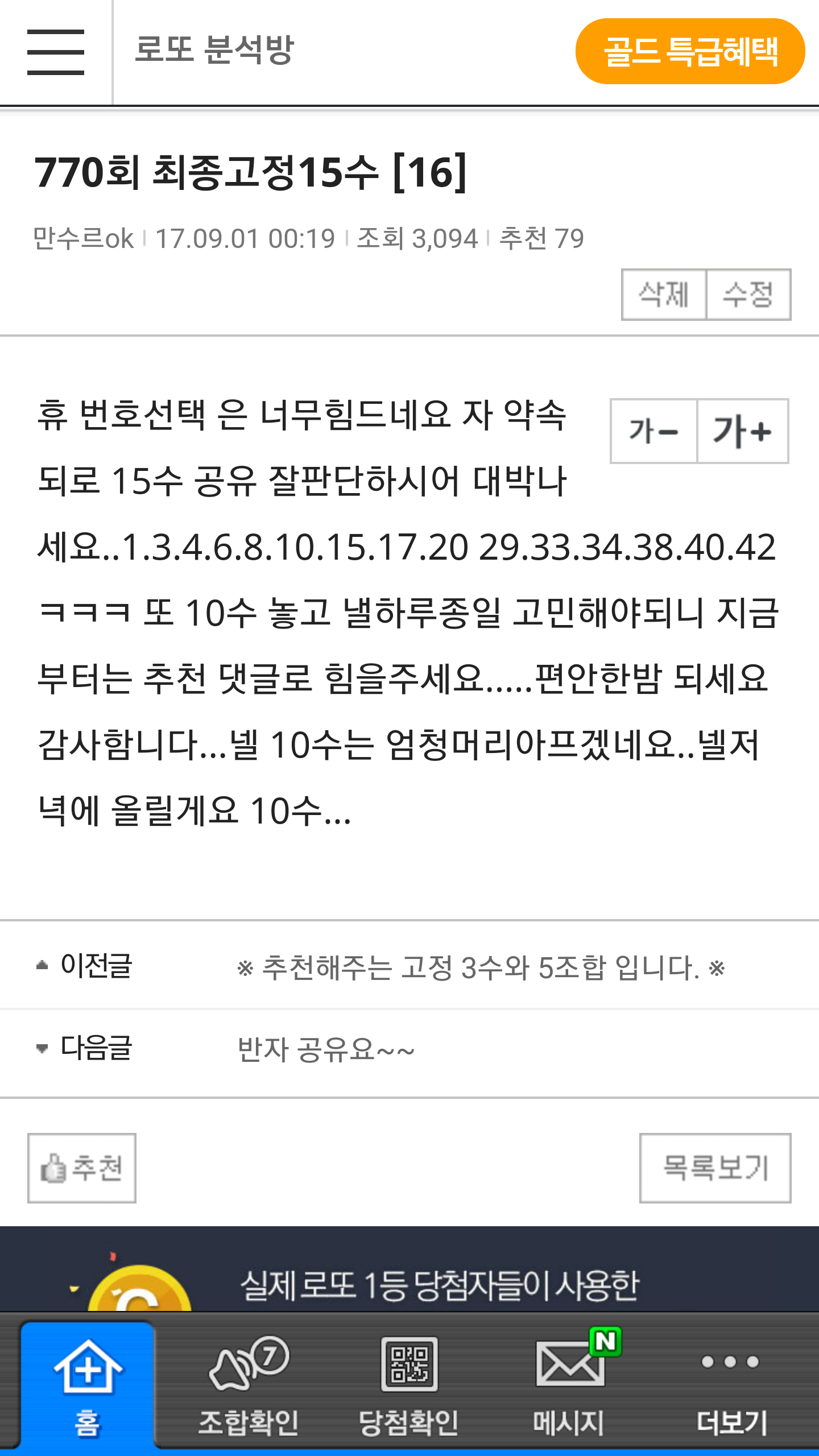Switch to the 조합확인 tab
Image resolution: width=819 pixels, height=1456 pixels.
pos(248,1385)
